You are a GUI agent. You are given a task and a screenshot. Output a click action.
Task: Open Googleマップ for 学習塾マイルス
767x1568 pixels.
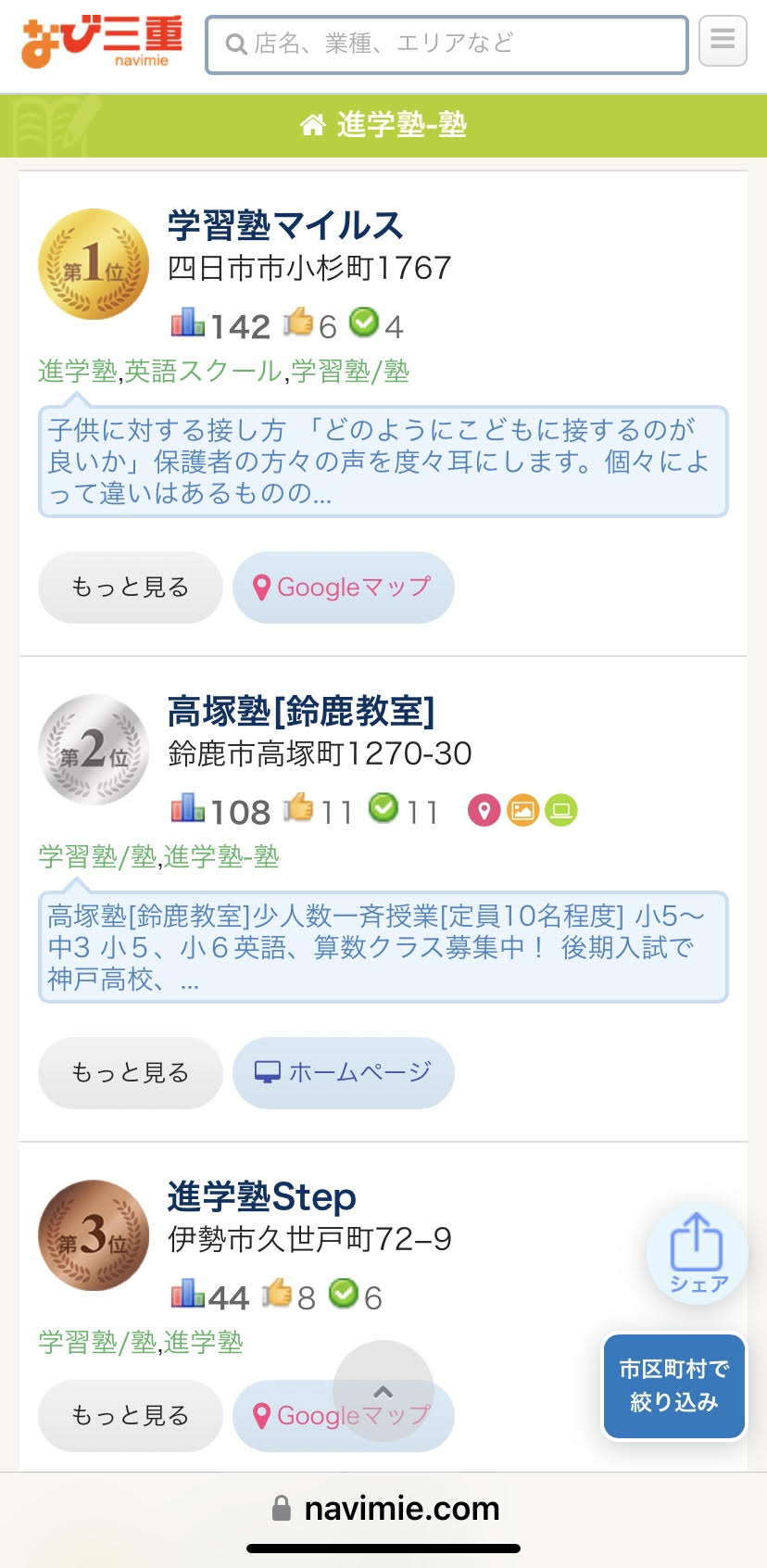click(343, 588)
